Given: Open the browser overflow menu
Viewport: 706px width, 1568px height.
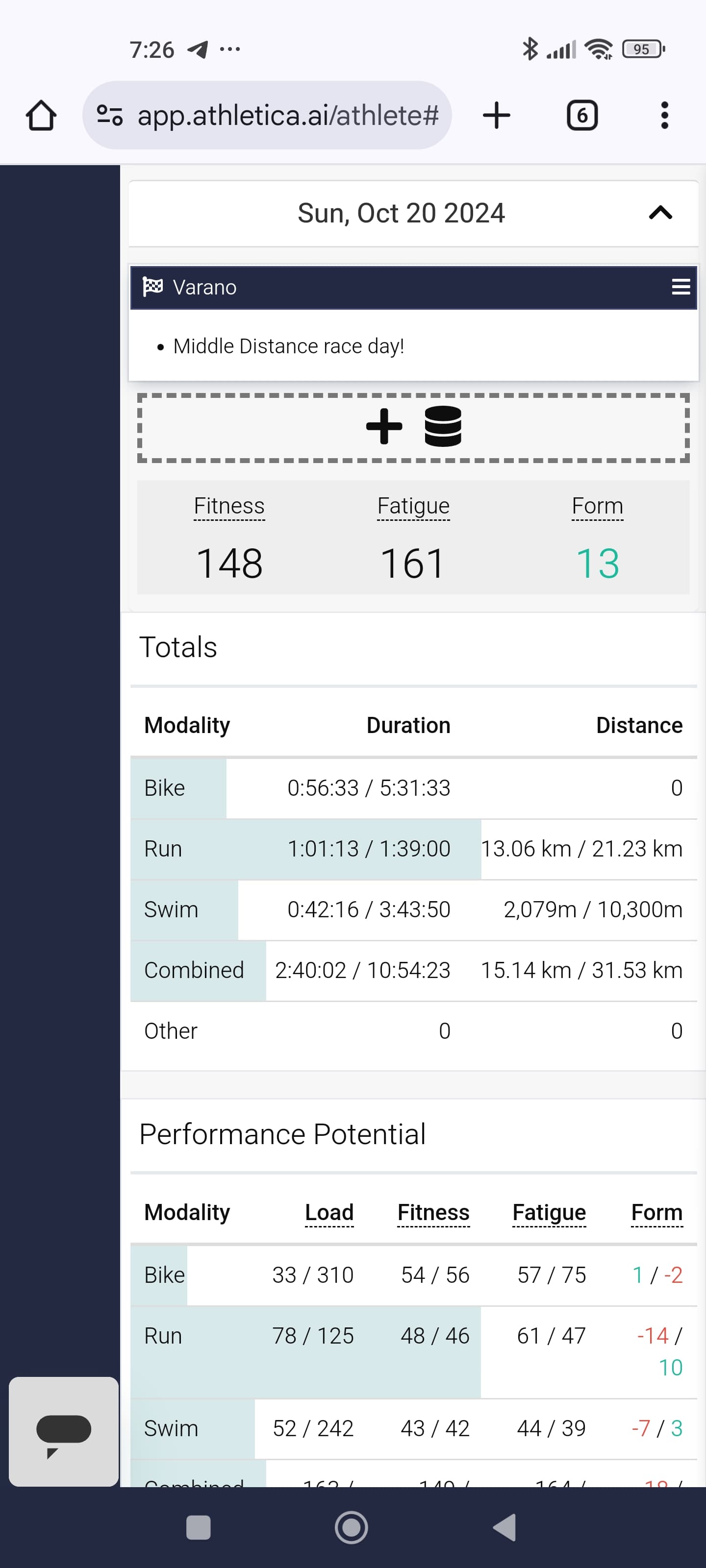Looking at the screenshot, I should [664, 115].
